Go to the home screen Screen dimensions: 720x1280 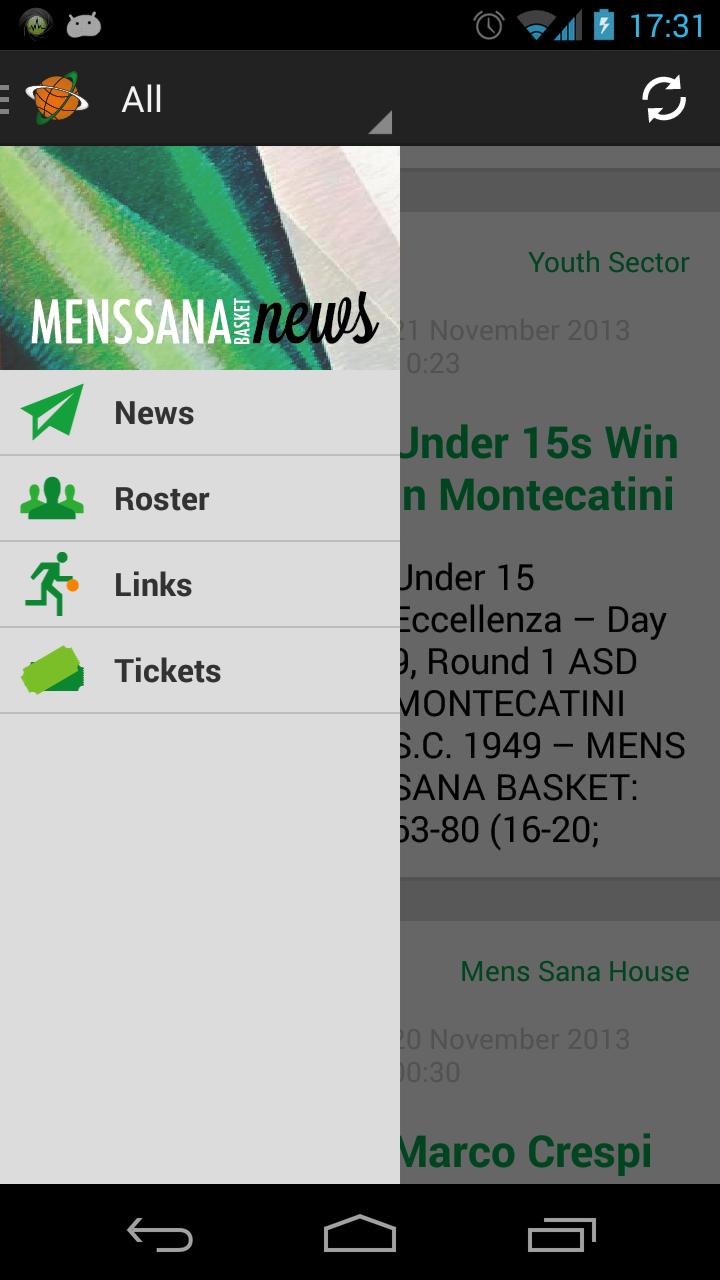360,1236
